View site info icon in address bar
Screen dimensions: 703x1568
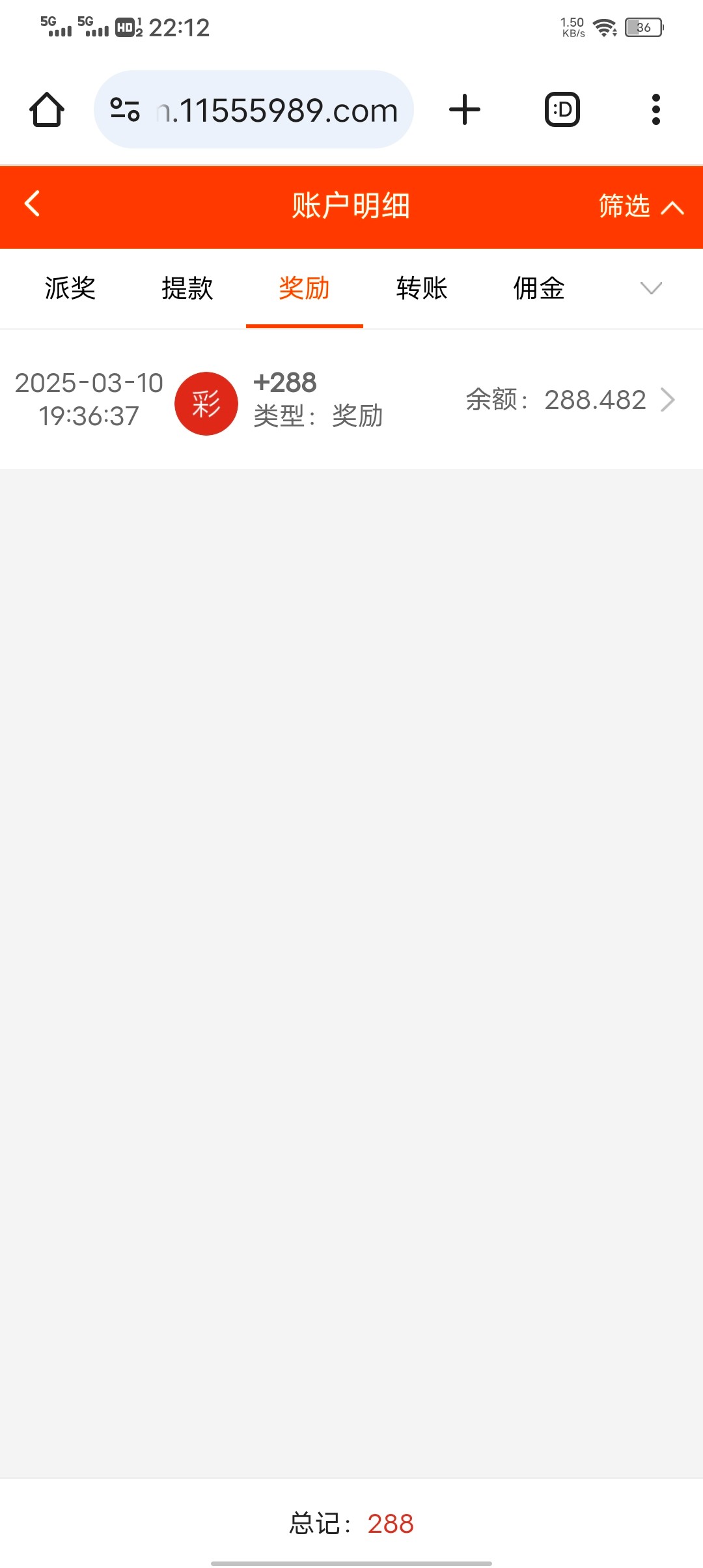(x=125, y=109)
